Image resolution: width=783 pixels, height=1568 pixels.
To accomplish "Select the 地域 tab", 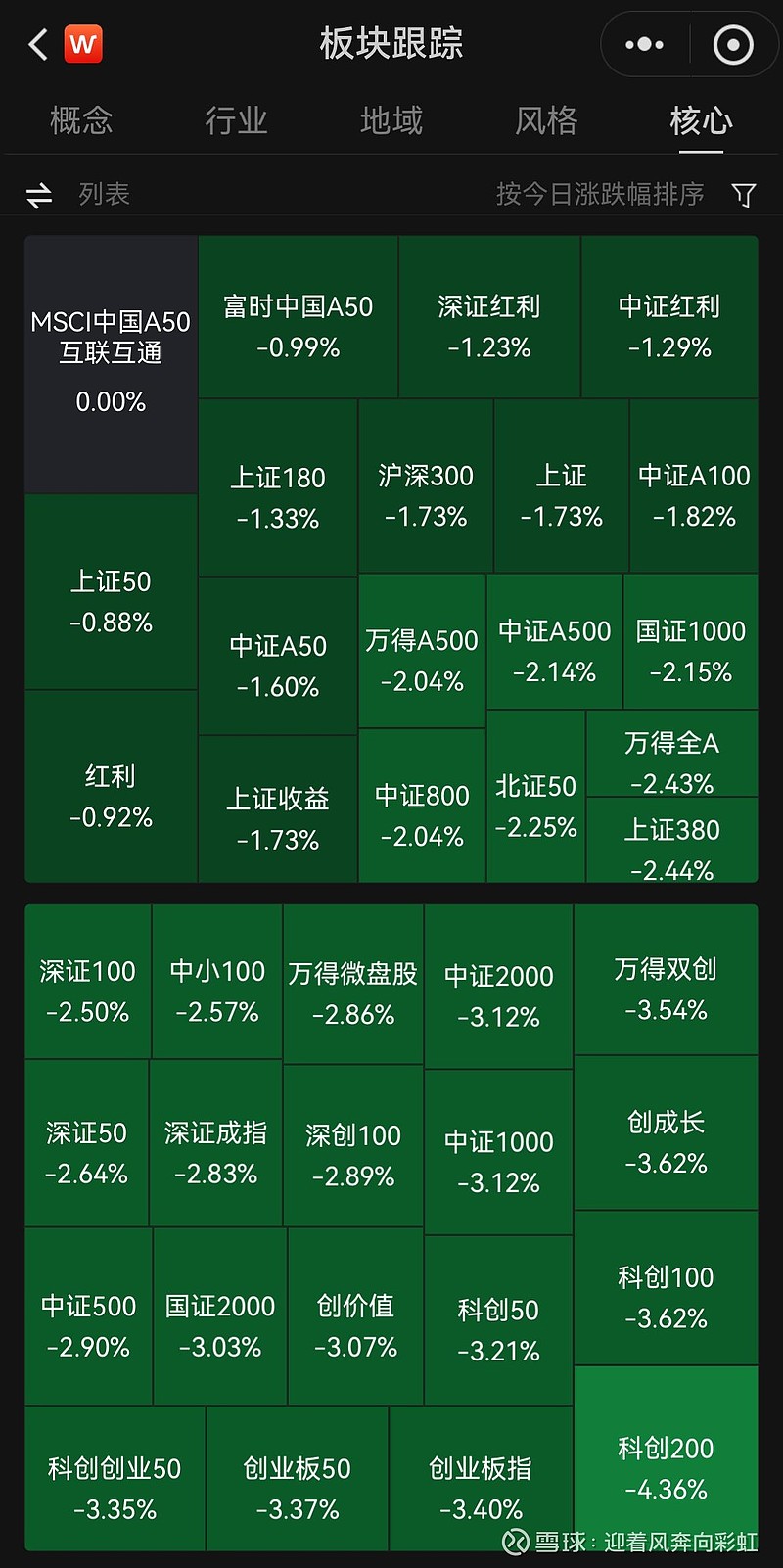I will pos(390,120).
